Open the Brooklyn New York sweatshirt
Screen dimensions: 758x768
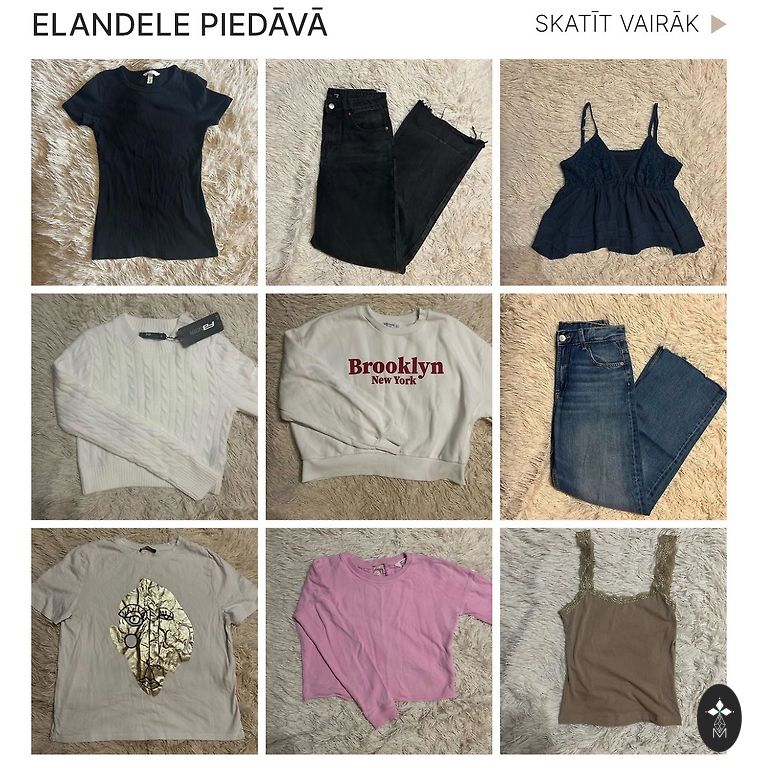click(379, 406)
